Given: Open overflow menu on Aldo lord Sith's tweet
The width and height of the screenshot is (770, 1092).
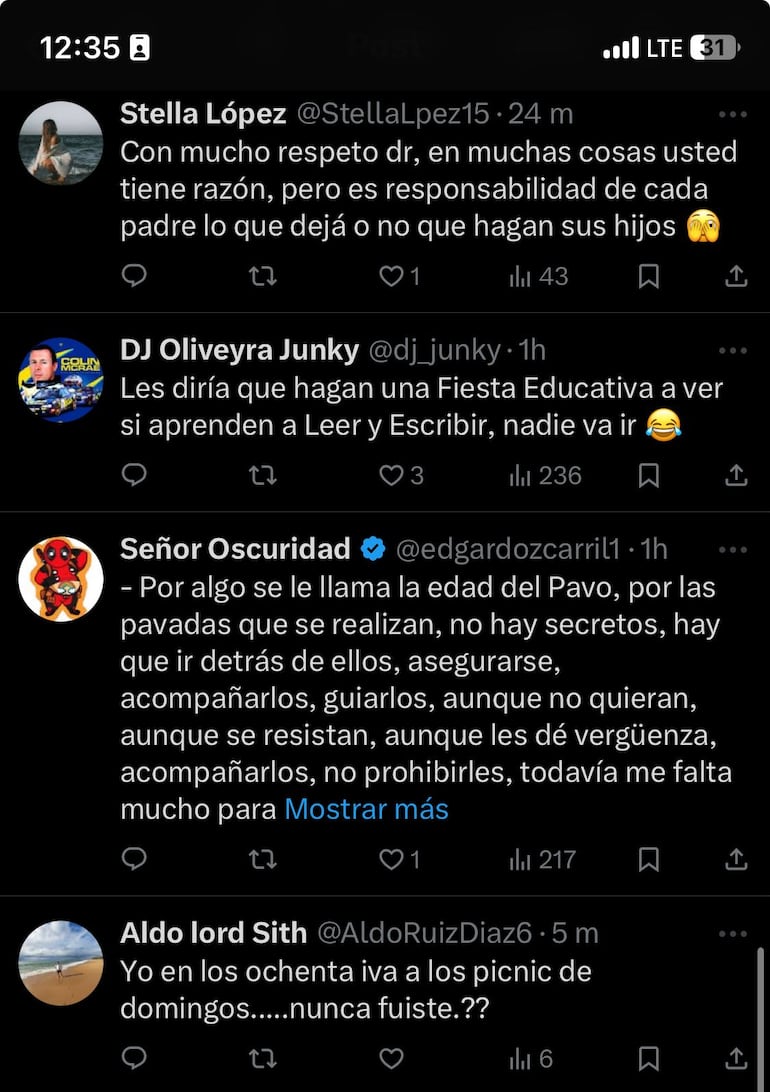Looking at the screenshot, I should point(733,934).
